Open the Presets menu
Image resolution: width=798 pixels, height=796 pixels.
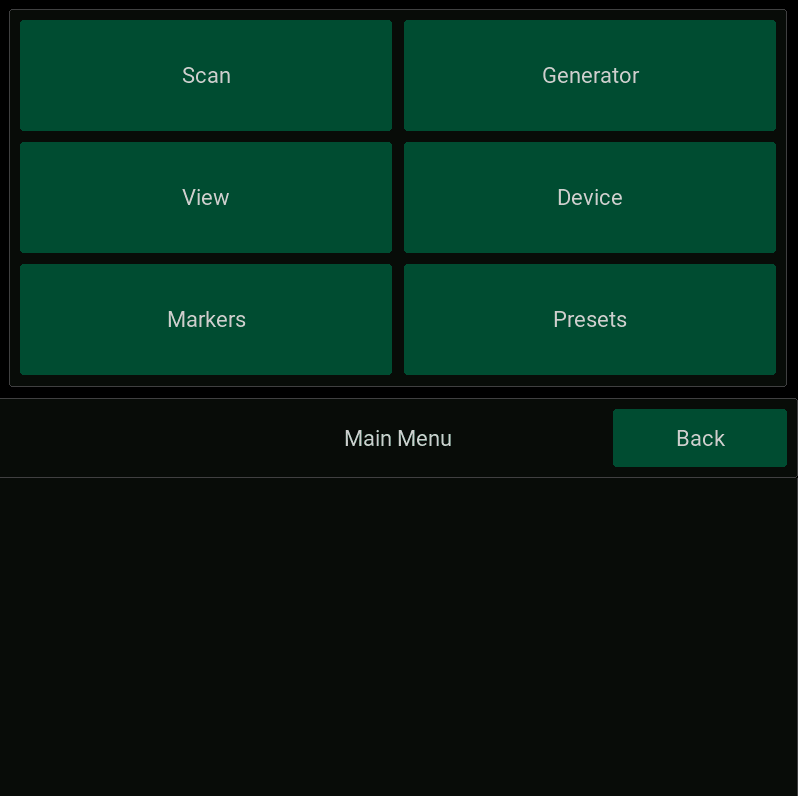click(590, 320)
